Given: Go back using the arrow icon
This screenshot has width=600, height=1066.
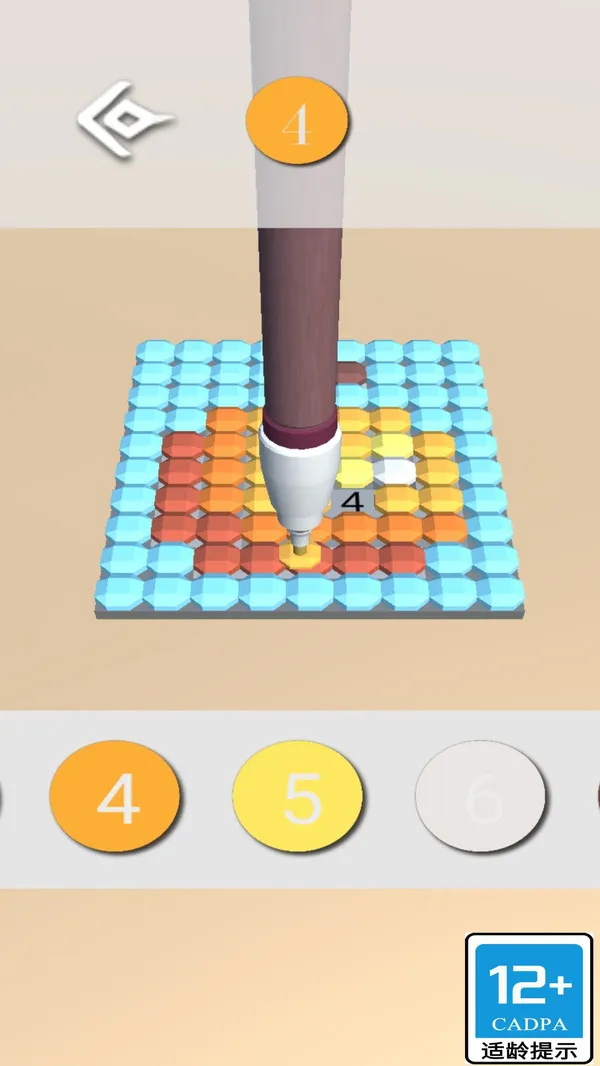Looking at the screenshot, I should click(x=125, y=122).
